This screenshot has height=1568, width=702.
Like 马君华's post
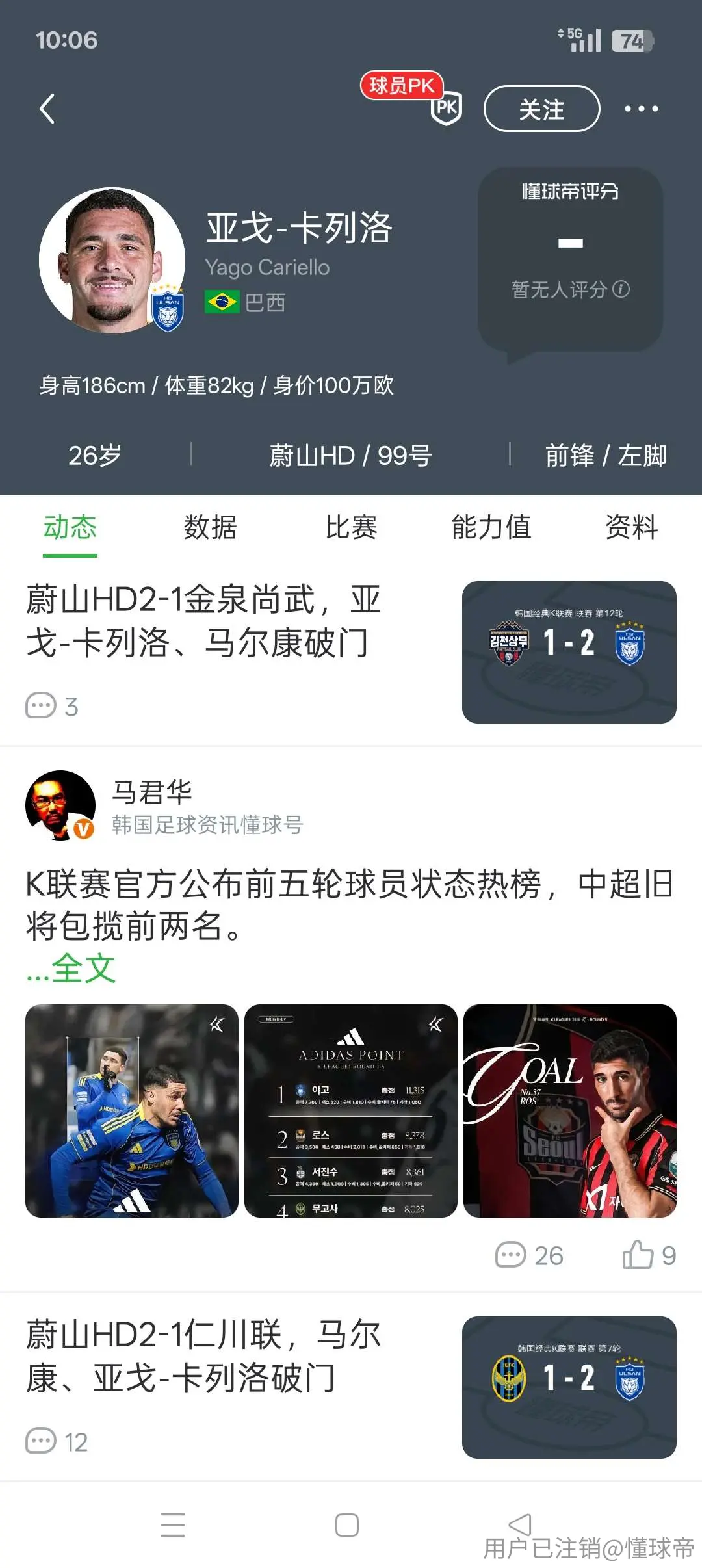point(649,1255)
